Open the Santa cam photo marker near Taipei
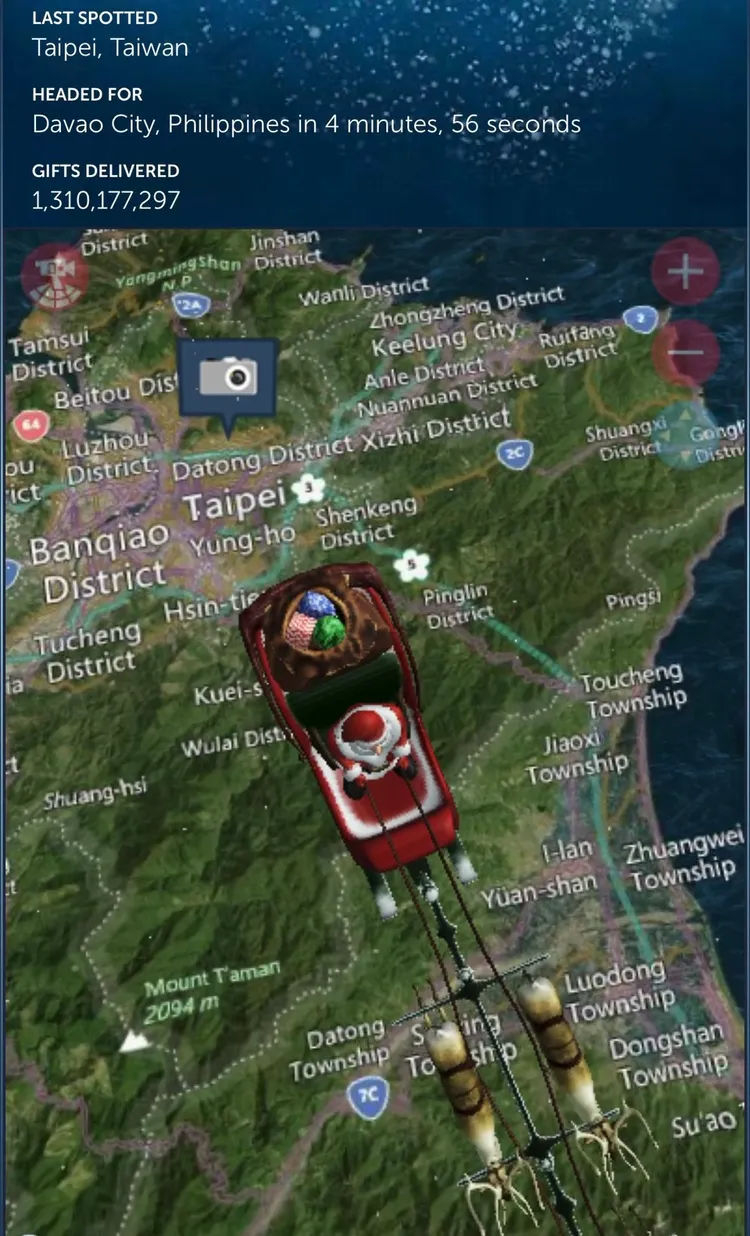The width and height of the screenshot is (750, 1236). point(228,377)
